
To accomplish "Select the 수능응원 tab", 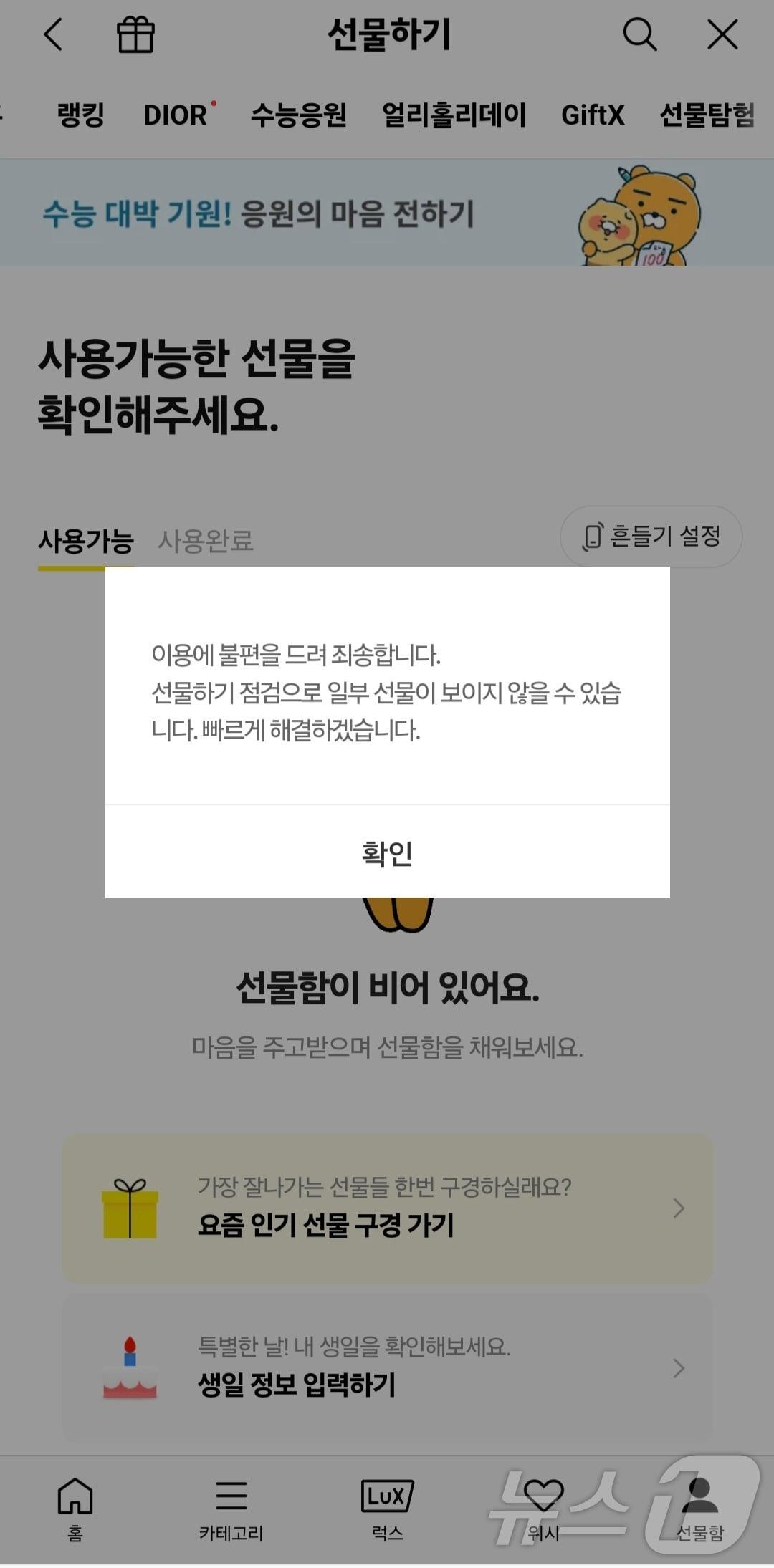I will click(x=299, y=115).
